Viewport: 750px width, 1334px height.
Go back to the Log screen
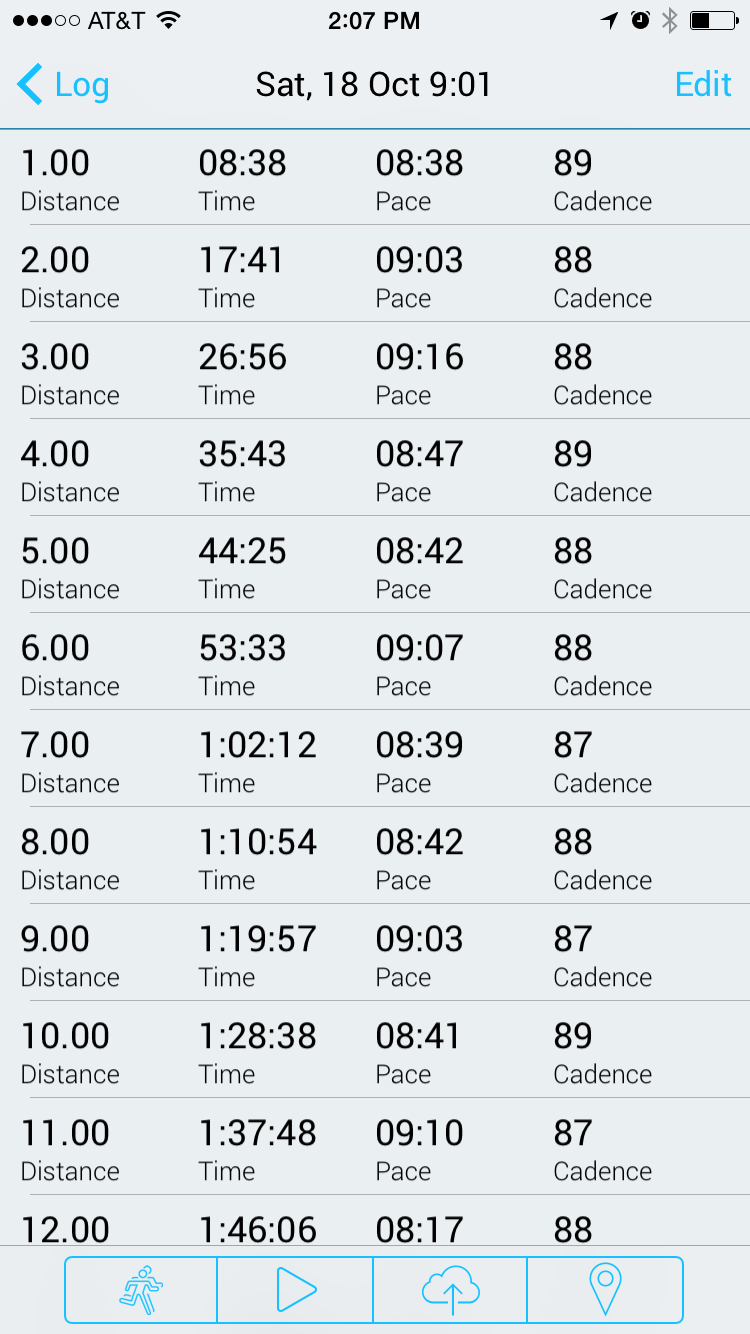pos(63,86)
